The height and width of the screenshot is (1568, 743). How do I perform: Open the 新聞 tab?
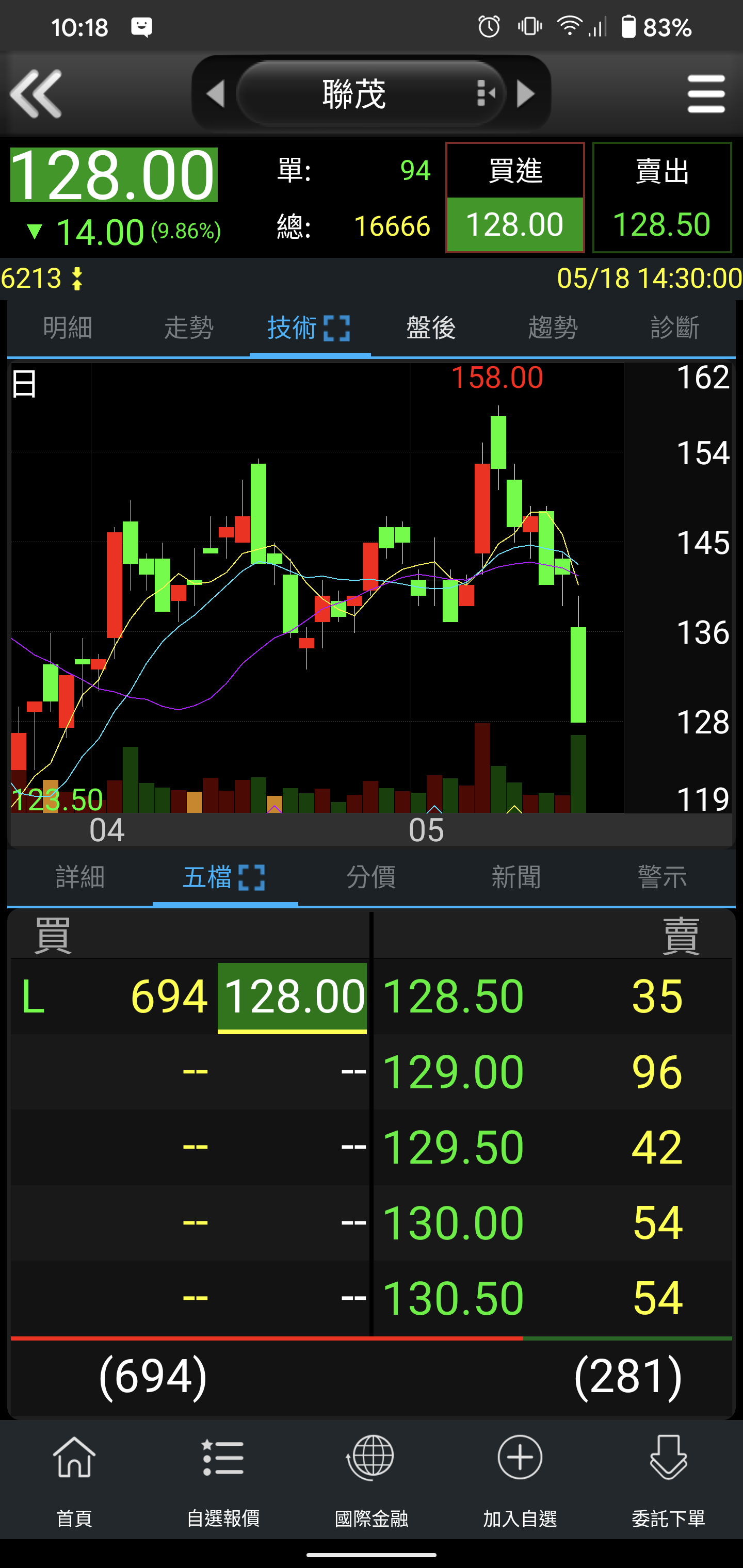pyautogui.click(x=516, y=877)
